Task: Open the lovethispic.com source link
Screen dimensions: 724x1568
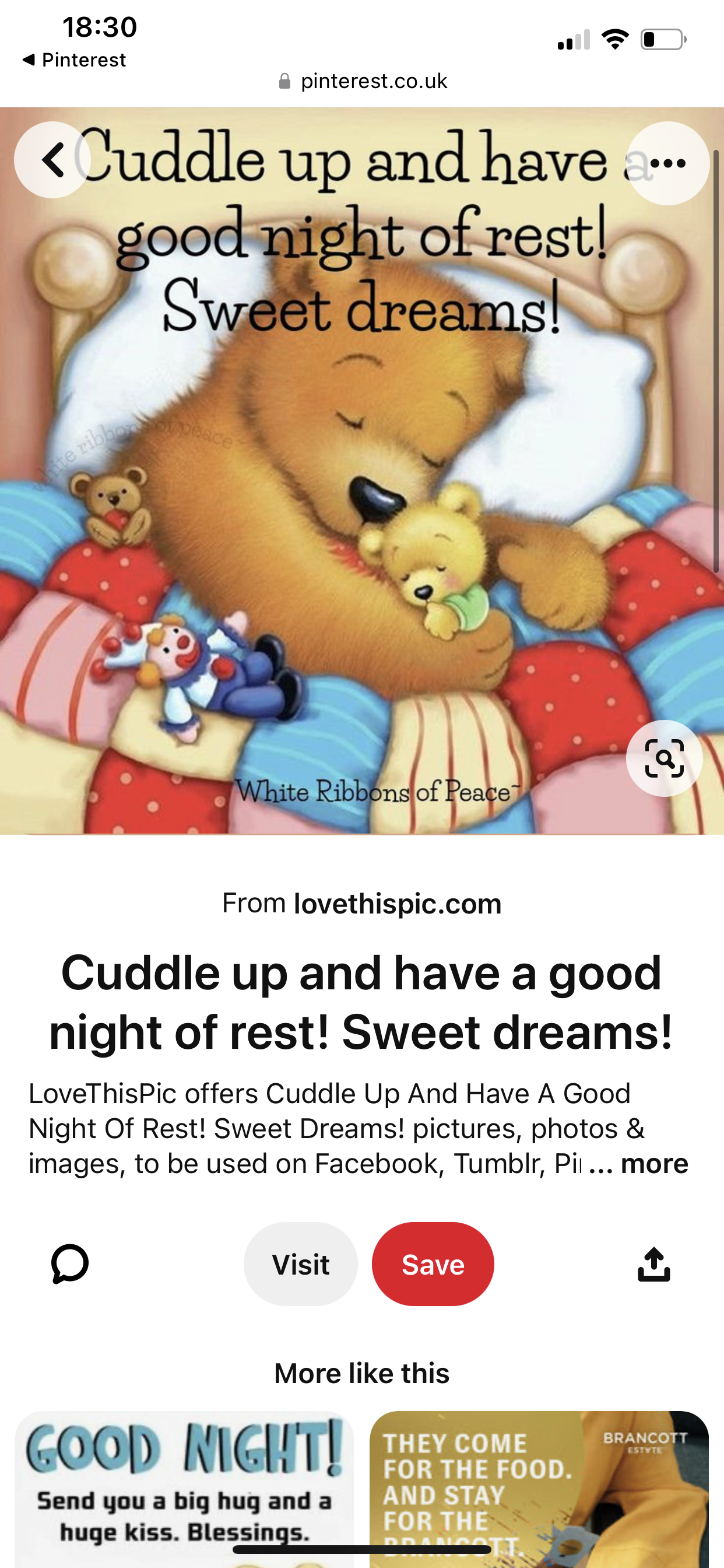Action: 398,904
